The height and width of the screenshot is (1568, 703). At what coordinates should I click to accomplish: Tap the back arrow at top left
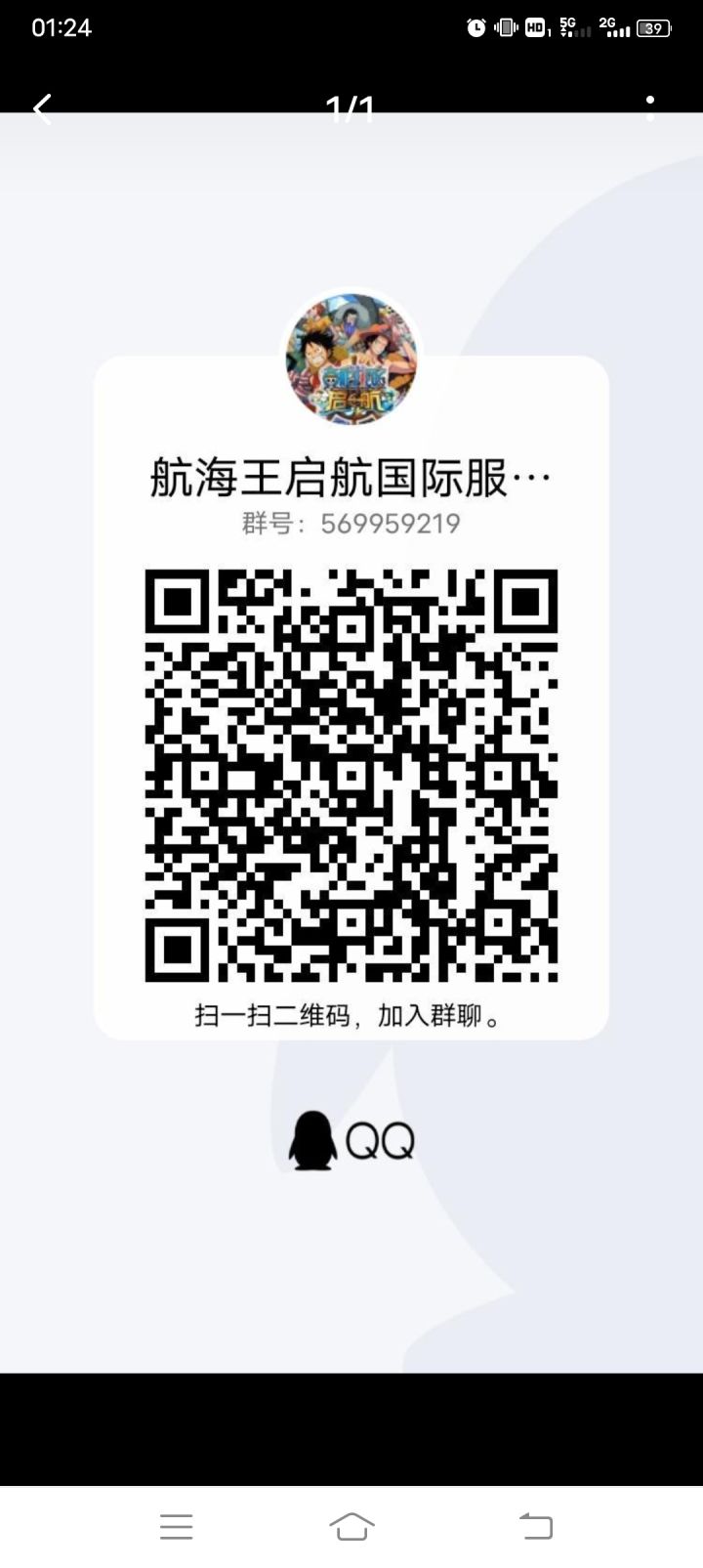41,108
